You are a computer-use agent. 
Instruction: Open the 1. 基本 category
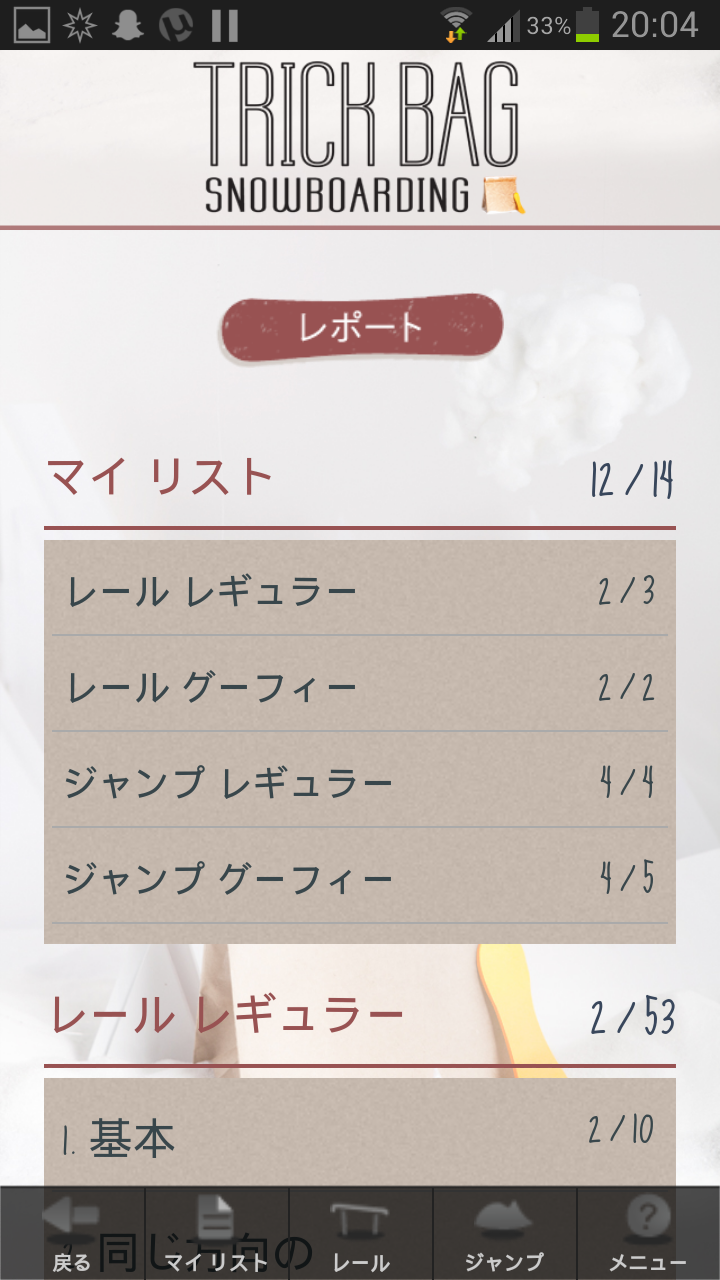(360, 1138)
